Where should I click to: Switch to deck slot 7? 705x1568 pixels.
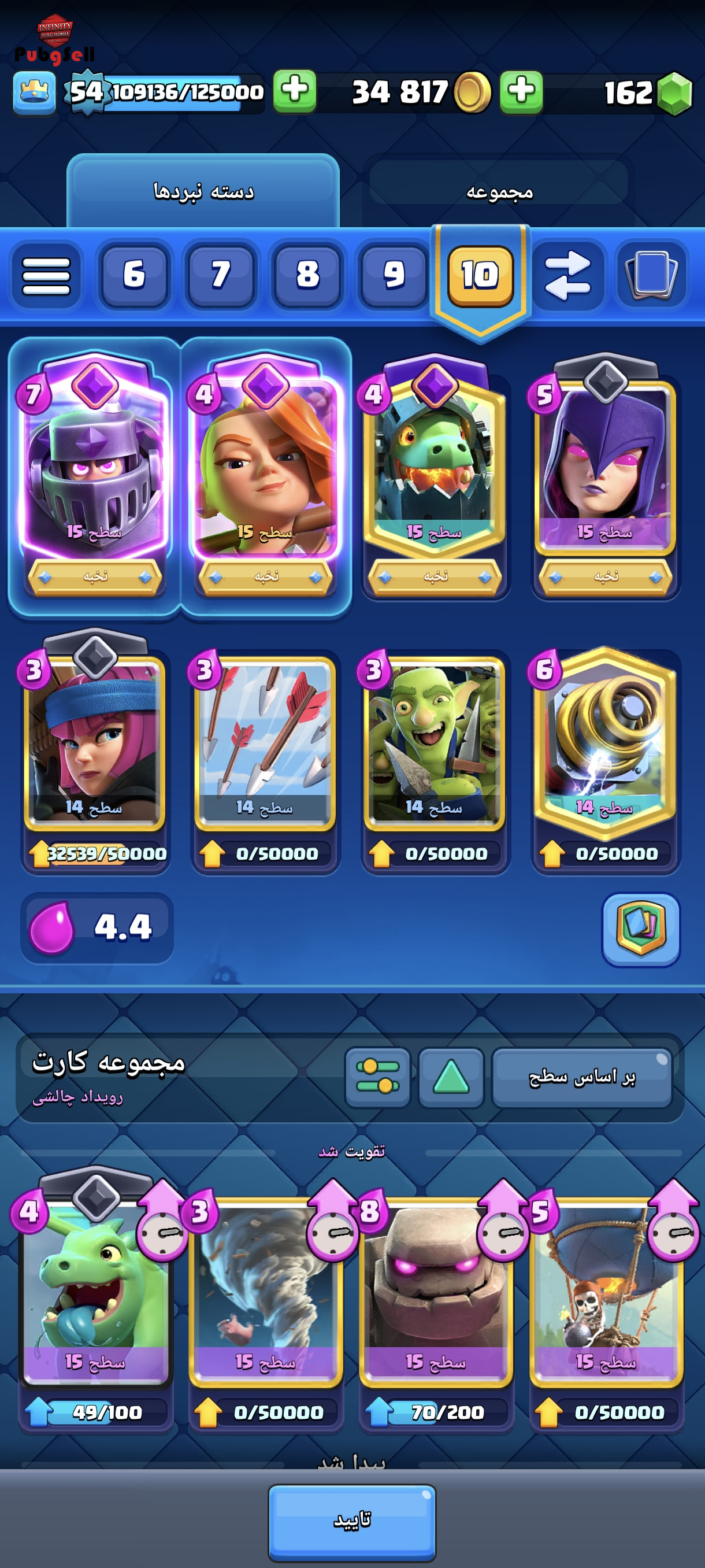tap(221, 275)
